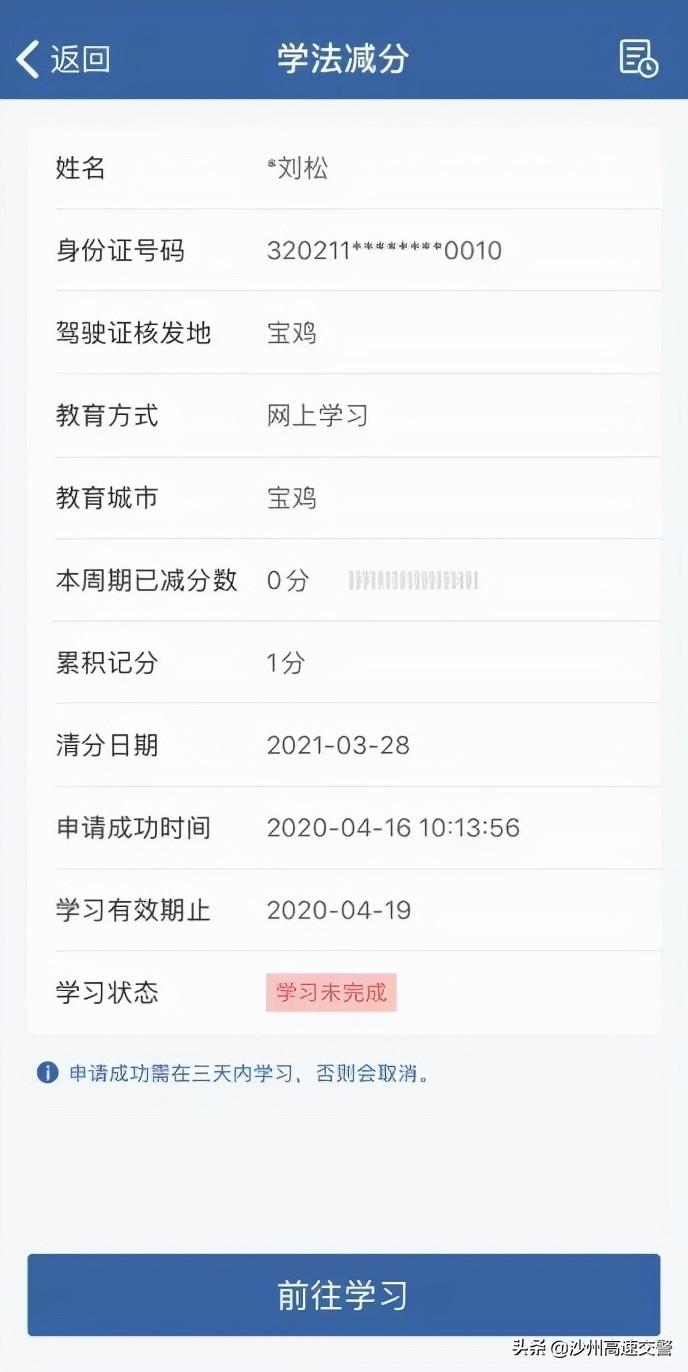Open the study records icon
Screen dimensions: 688x1372
(638, 58)
